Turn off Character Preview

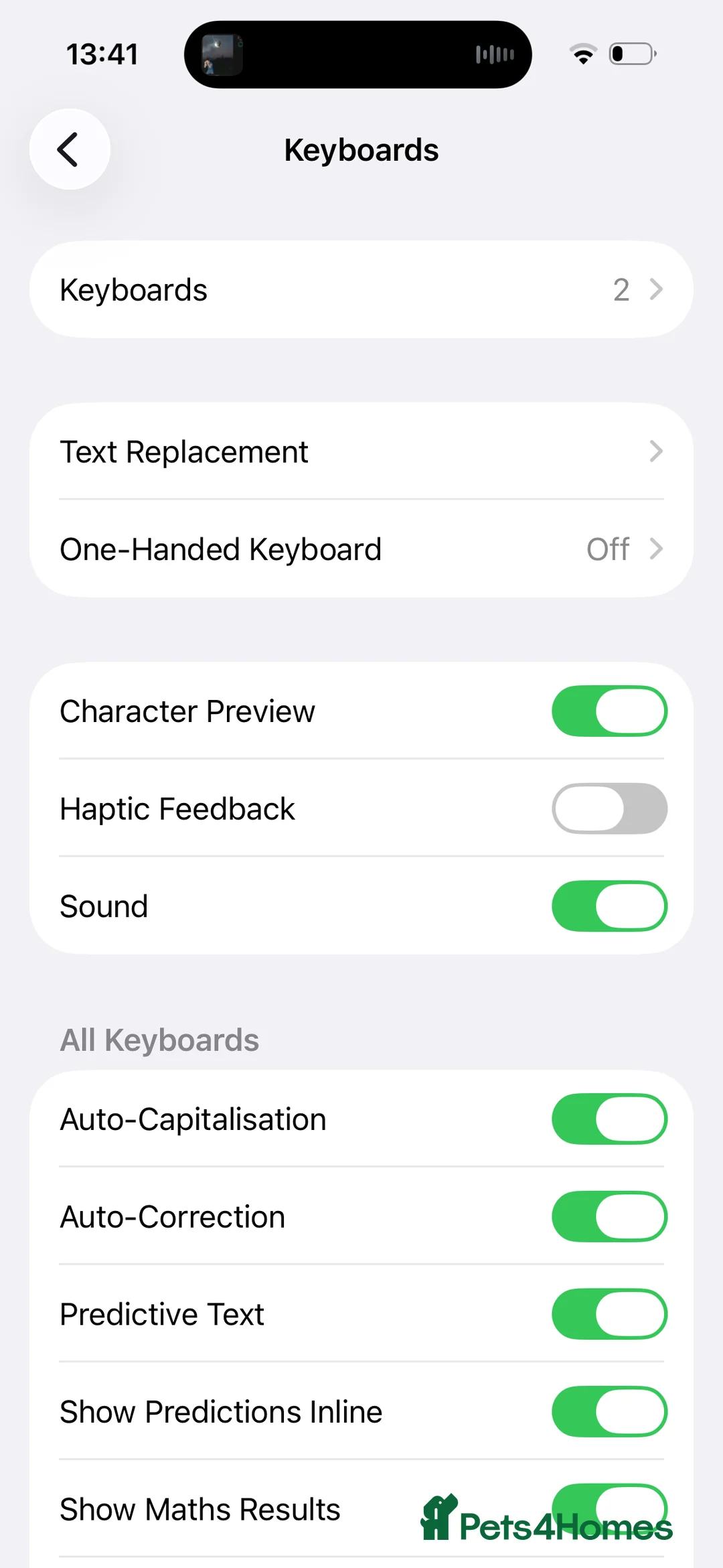point(609,711)
